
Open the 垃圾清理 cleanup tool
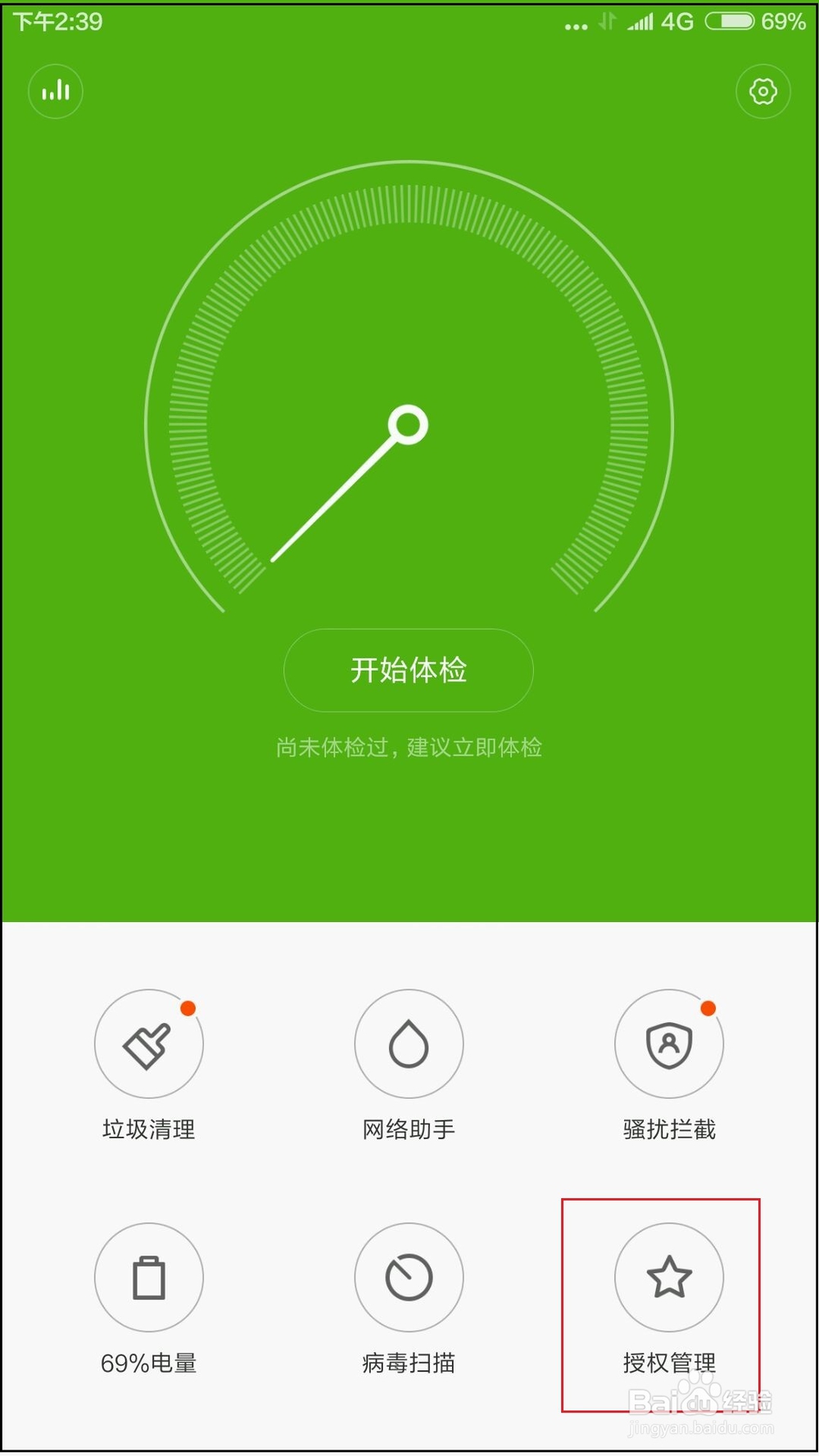click(x=149, y=1044)
